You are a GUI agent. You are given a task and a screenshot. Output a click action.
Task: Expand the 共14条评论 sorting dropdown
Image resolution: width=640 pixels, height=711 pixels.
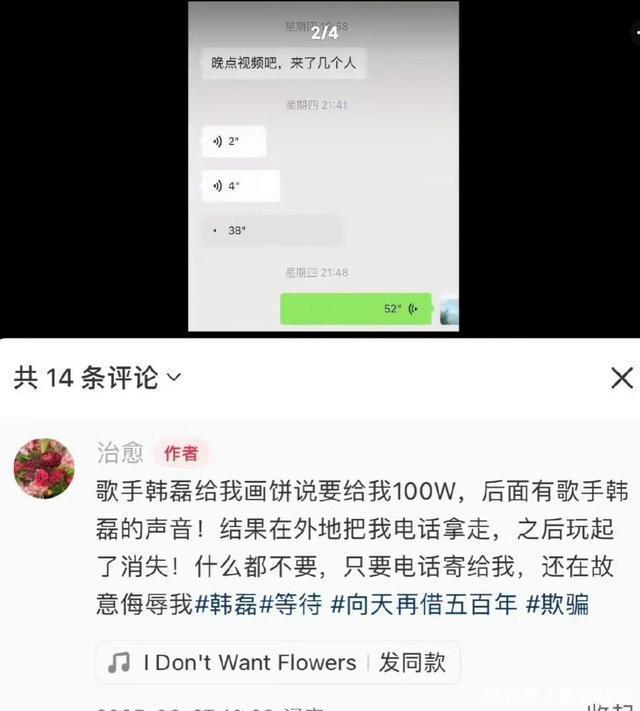pos(98,378)
